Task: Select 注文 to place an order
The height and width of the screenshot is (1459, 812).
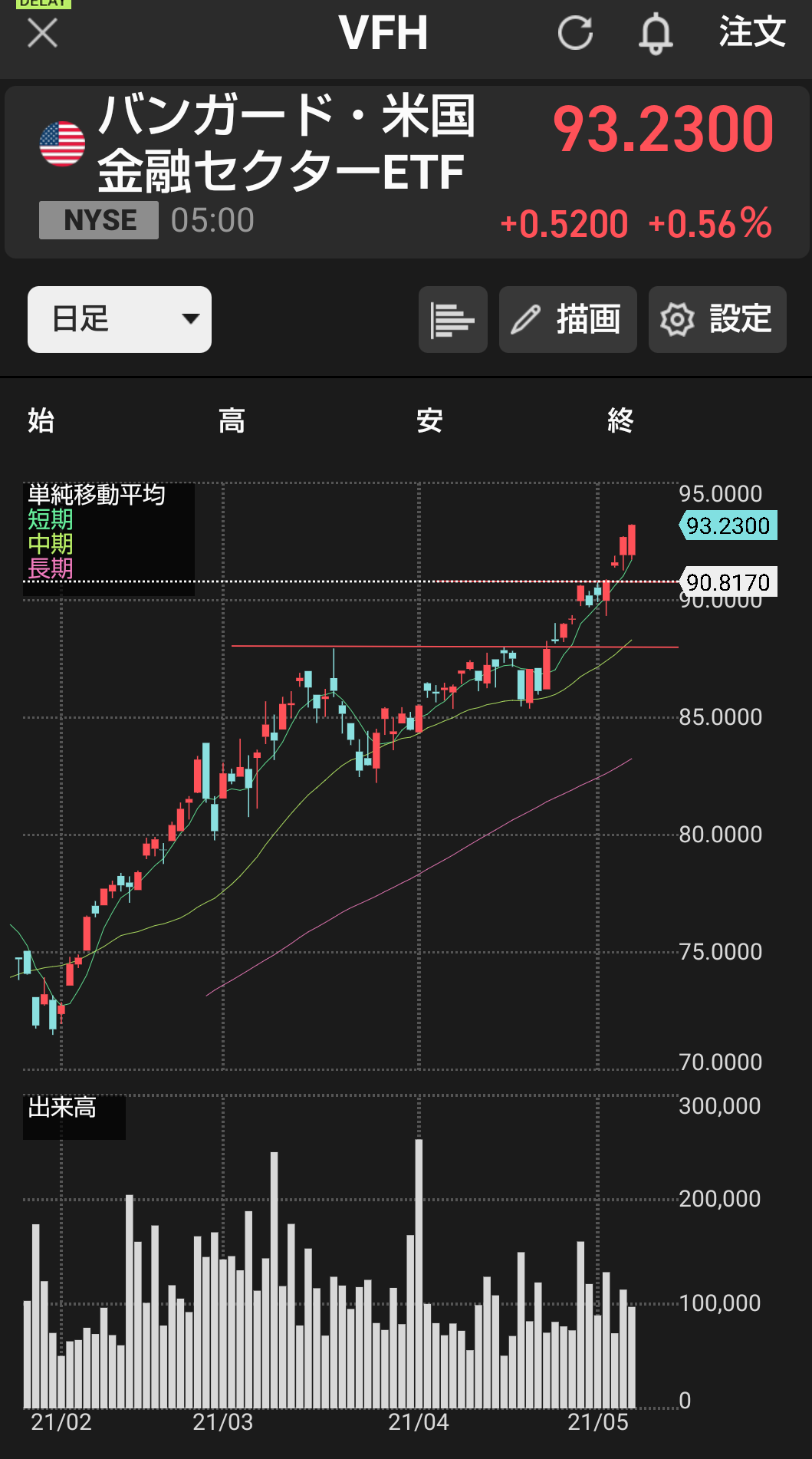Action: coord(751,33)
